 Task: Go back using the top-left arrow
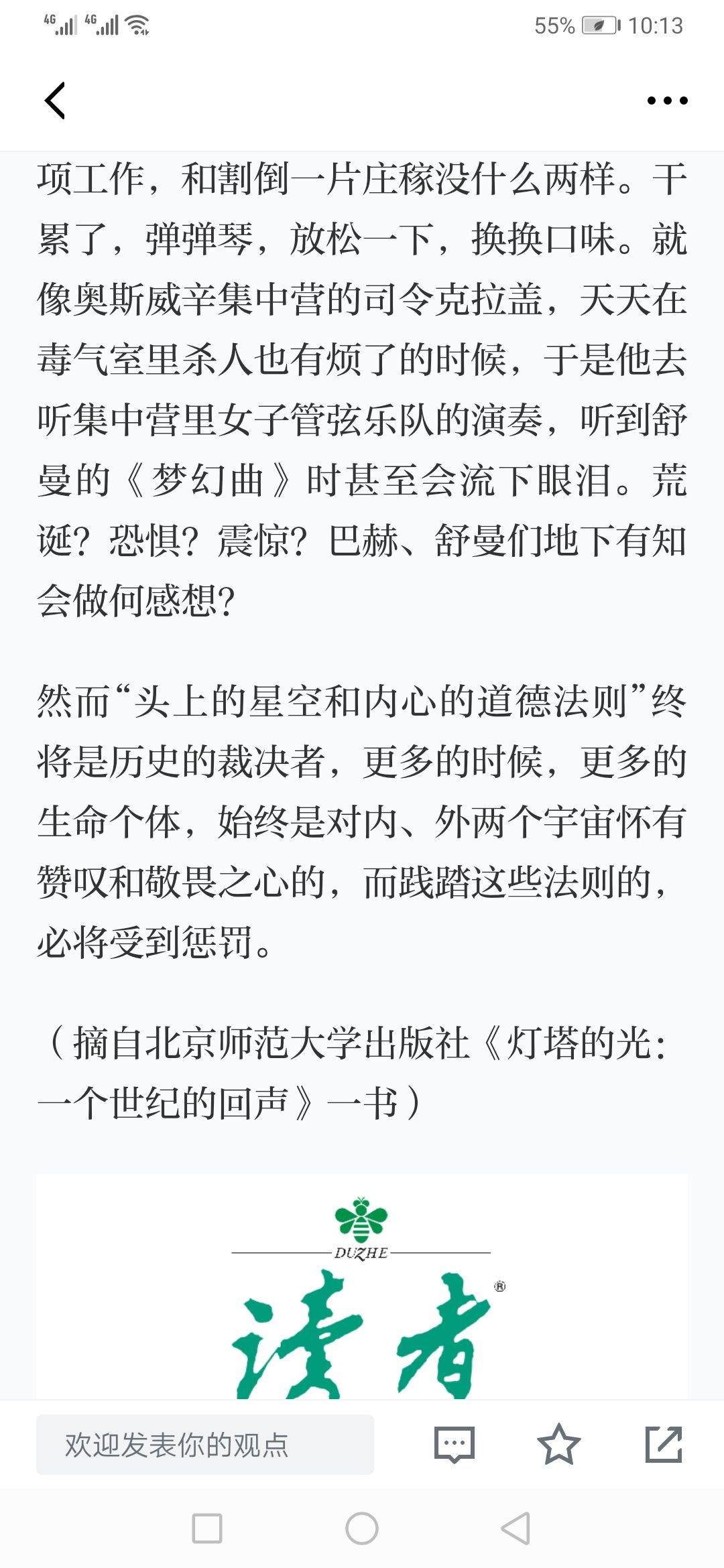55,101
